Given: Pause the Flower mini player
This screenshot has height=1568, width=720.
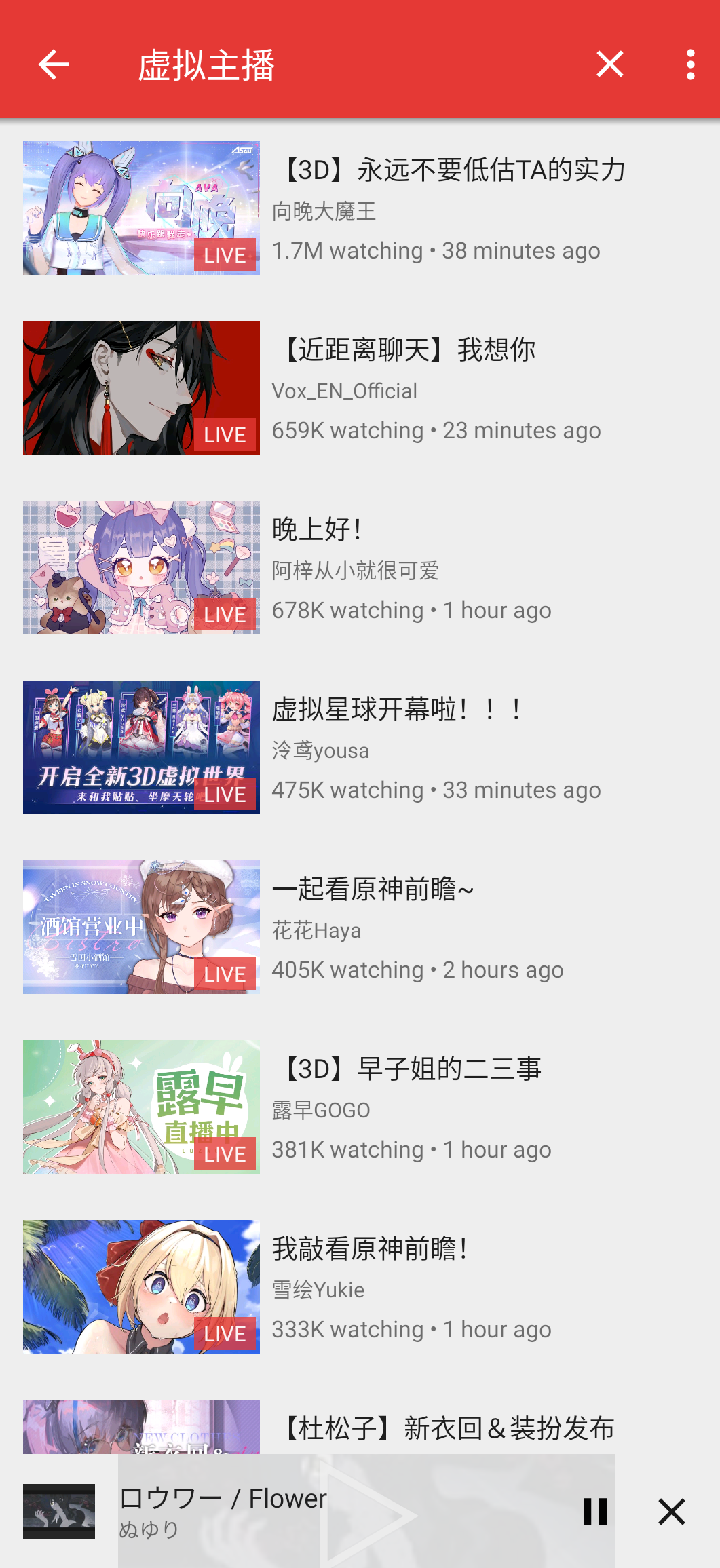Looking at the screenshot, I should pyautogui.click(x=595, y=1512).
